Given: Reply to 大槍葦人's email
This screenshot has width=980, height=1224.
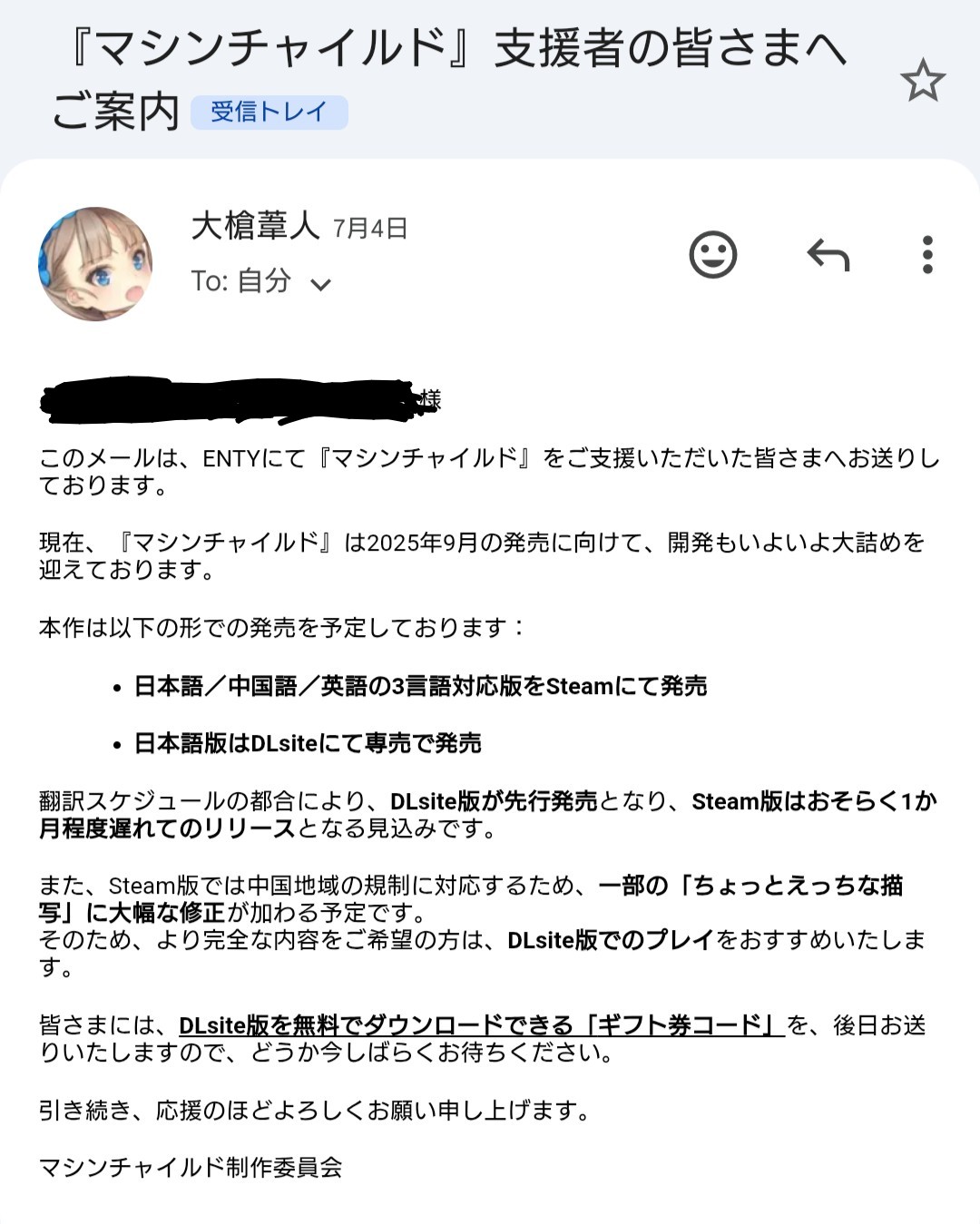Looking at the screenshot, I should (x=828, y=255).
